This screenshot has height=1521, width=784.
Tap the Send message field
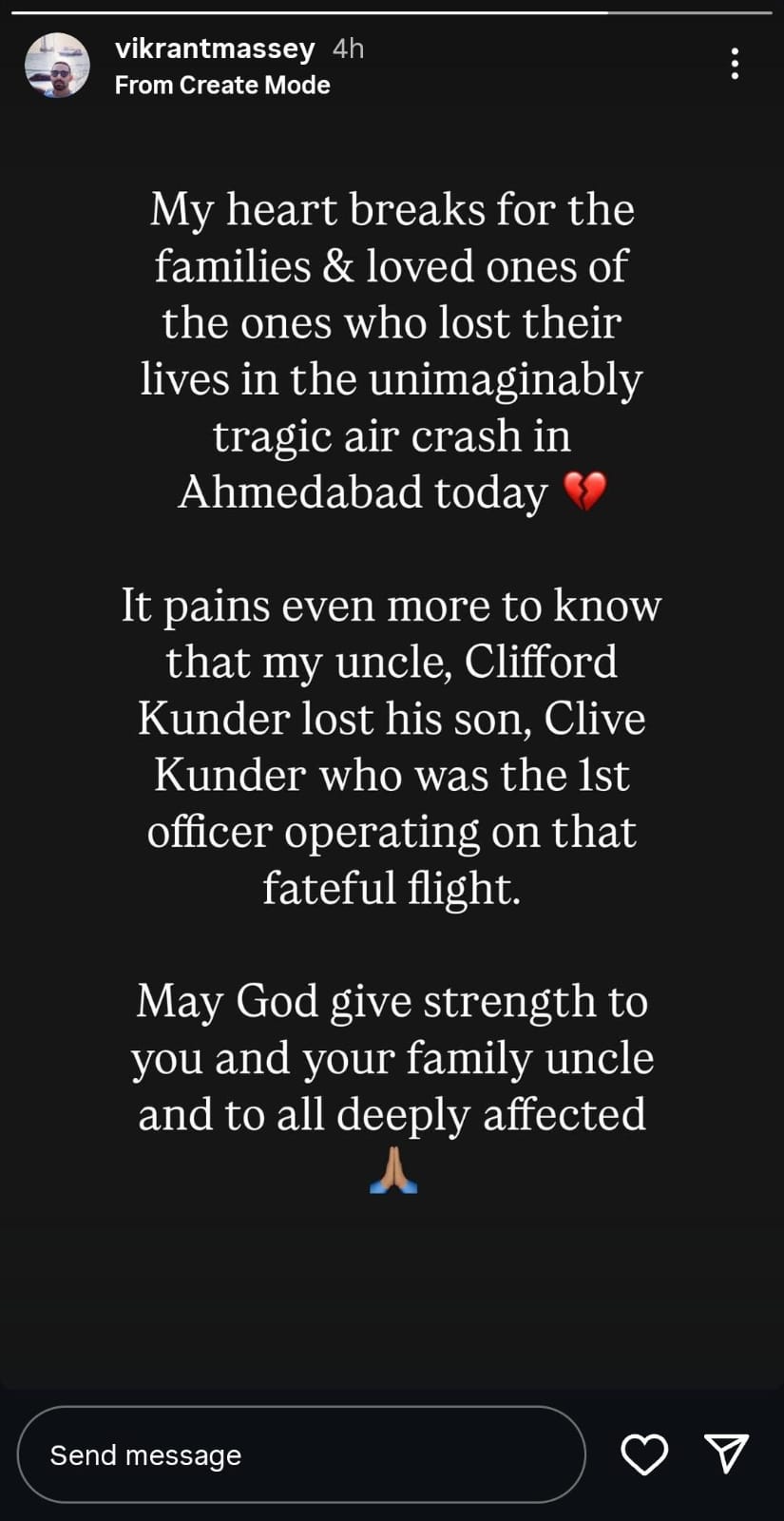(301, 1454)
